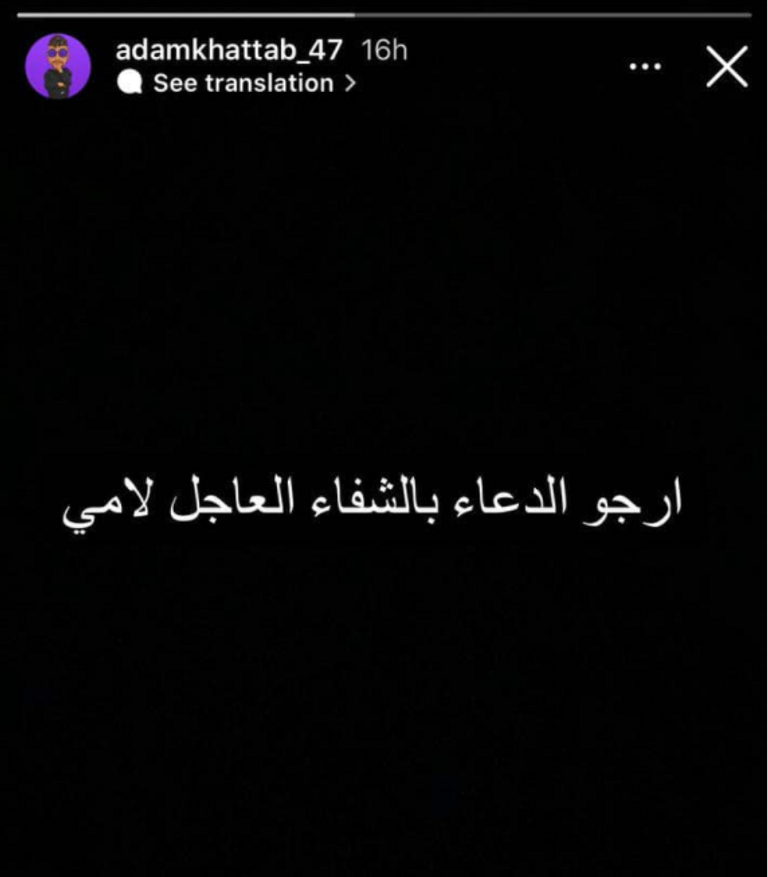Click the "..." icon near the close button

click(x=647, y=66)
